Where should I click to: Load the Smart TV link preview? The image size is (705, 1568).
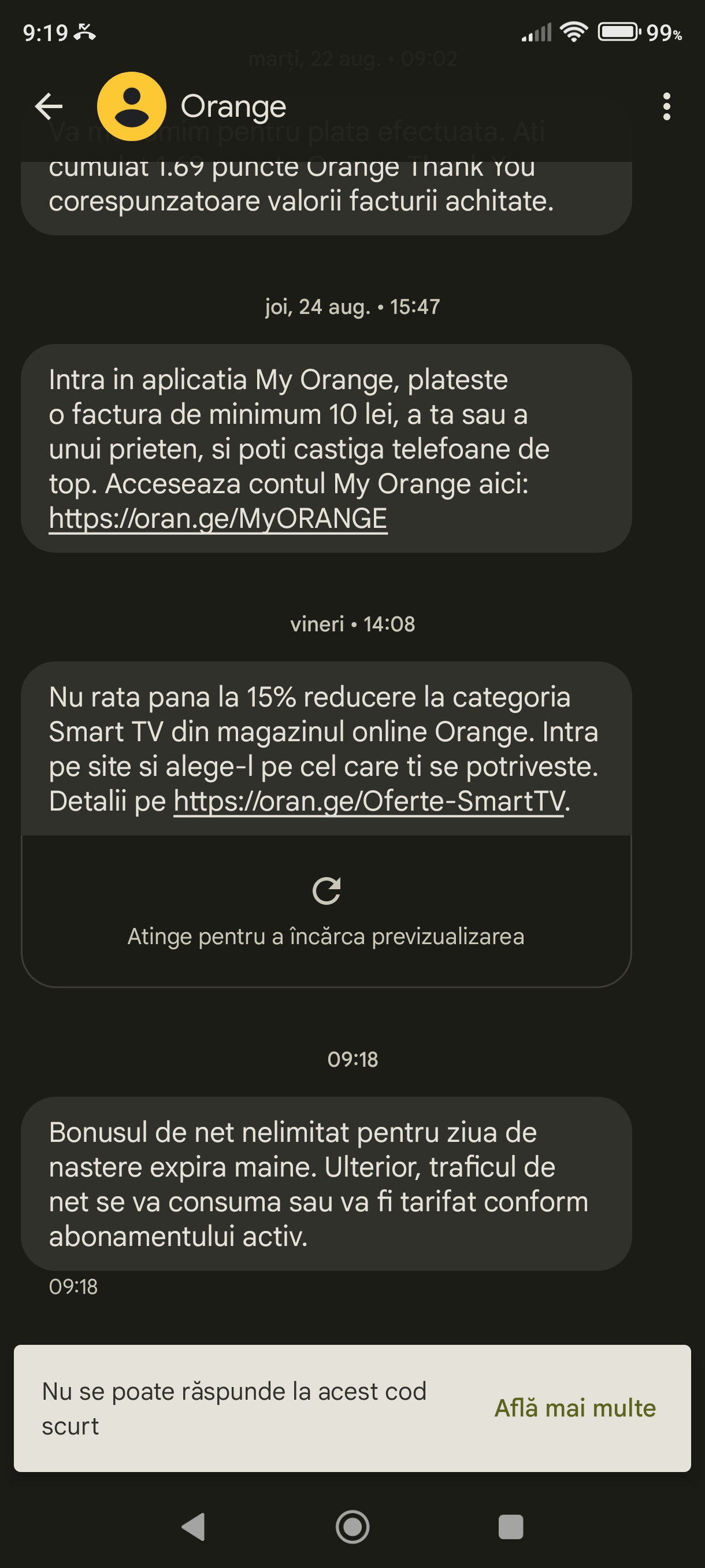click(x=326, y=911)
